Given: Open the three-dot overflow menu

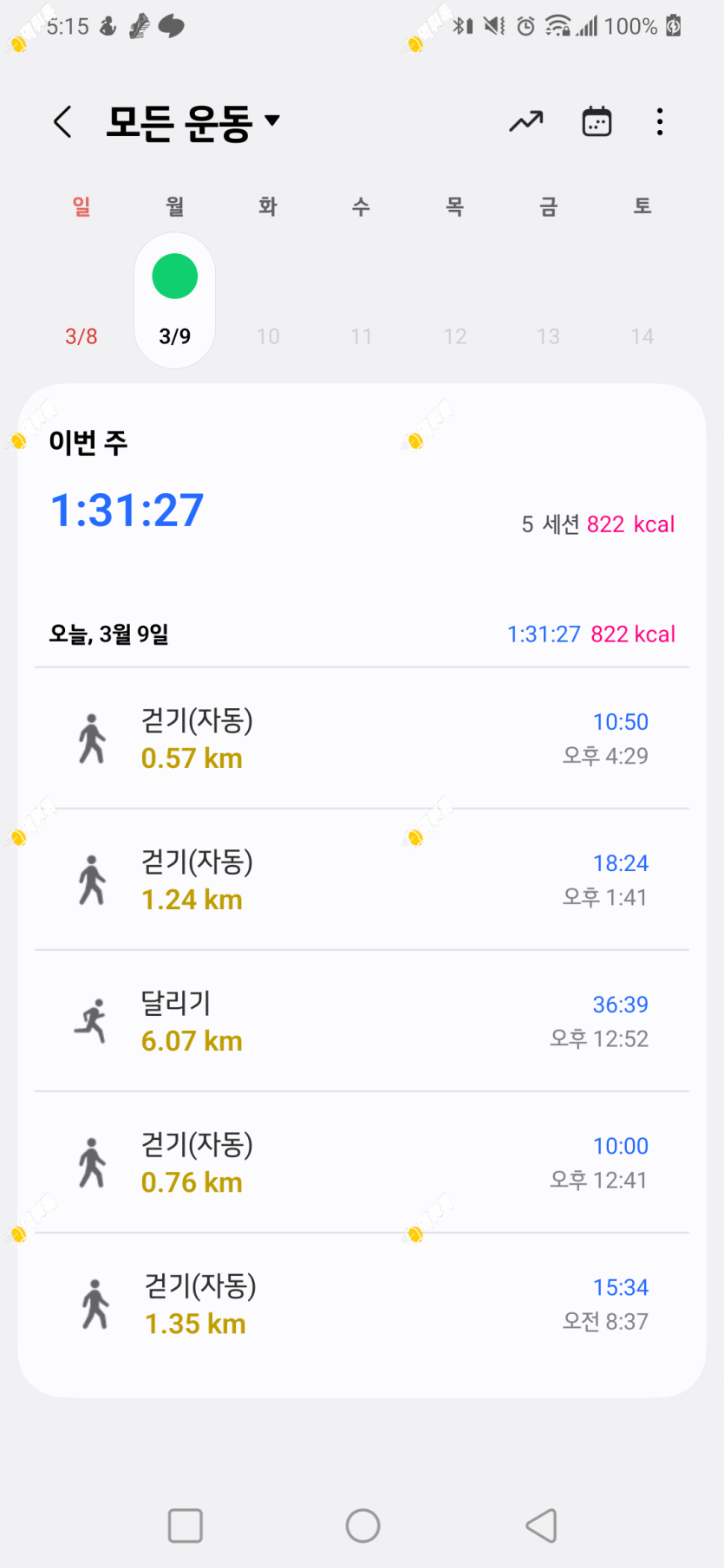Looking at the screenshot, I should click(660, 122).
